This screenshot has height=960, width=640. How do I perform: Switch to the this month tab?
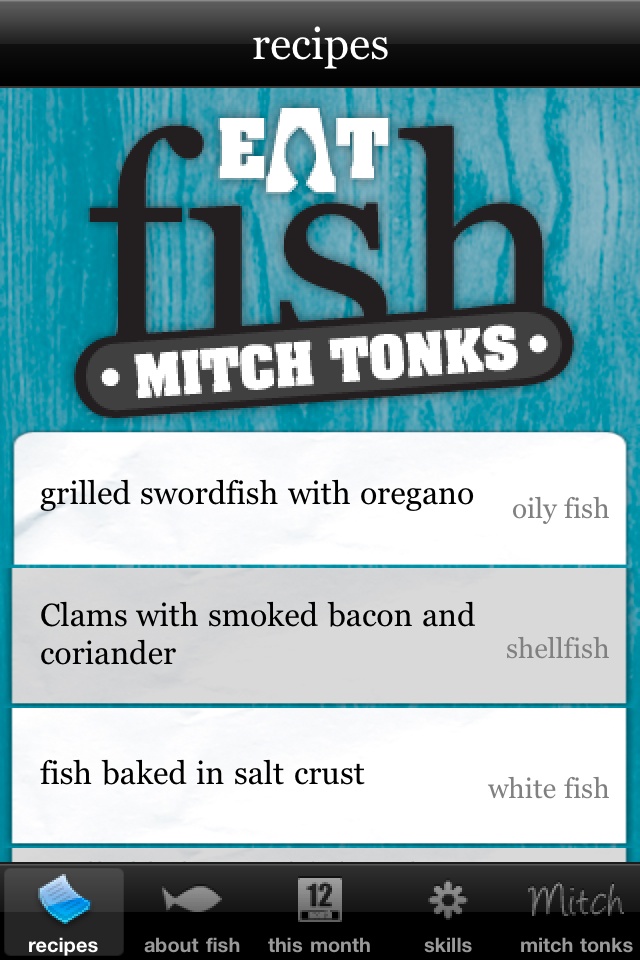tap(319, 912)
